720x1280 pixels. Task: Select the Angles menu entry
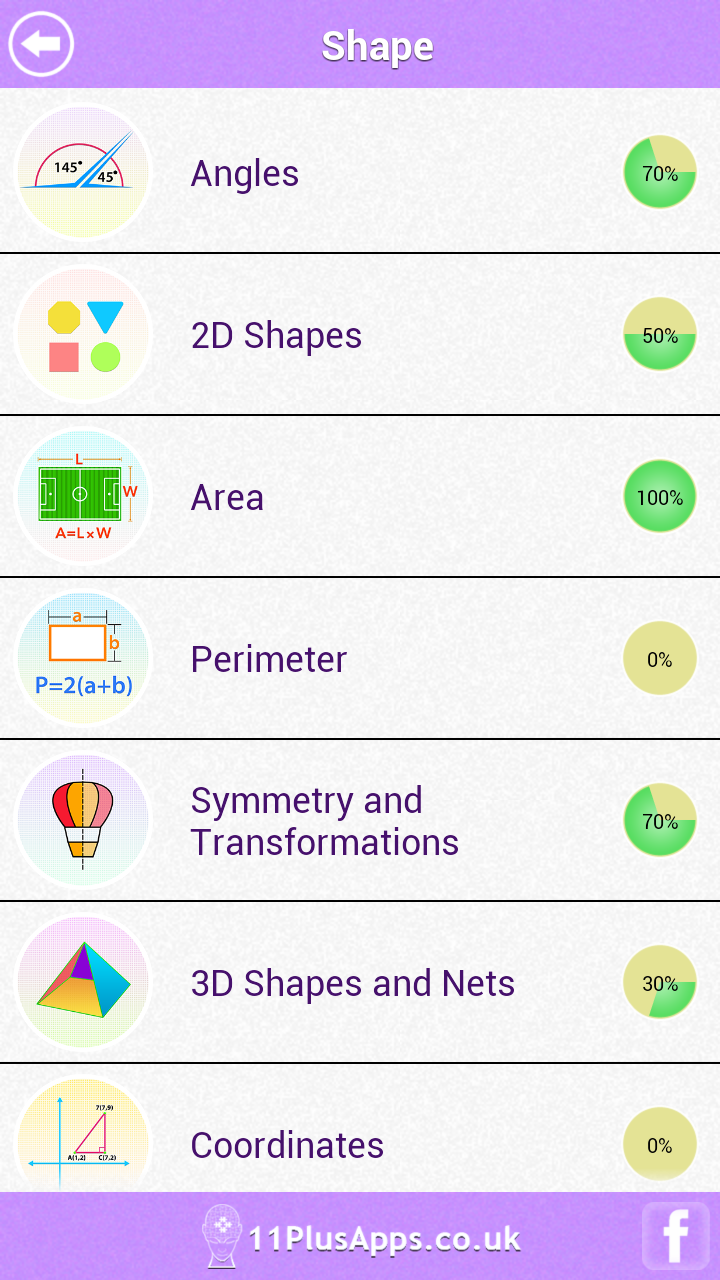tap(244, 172)
